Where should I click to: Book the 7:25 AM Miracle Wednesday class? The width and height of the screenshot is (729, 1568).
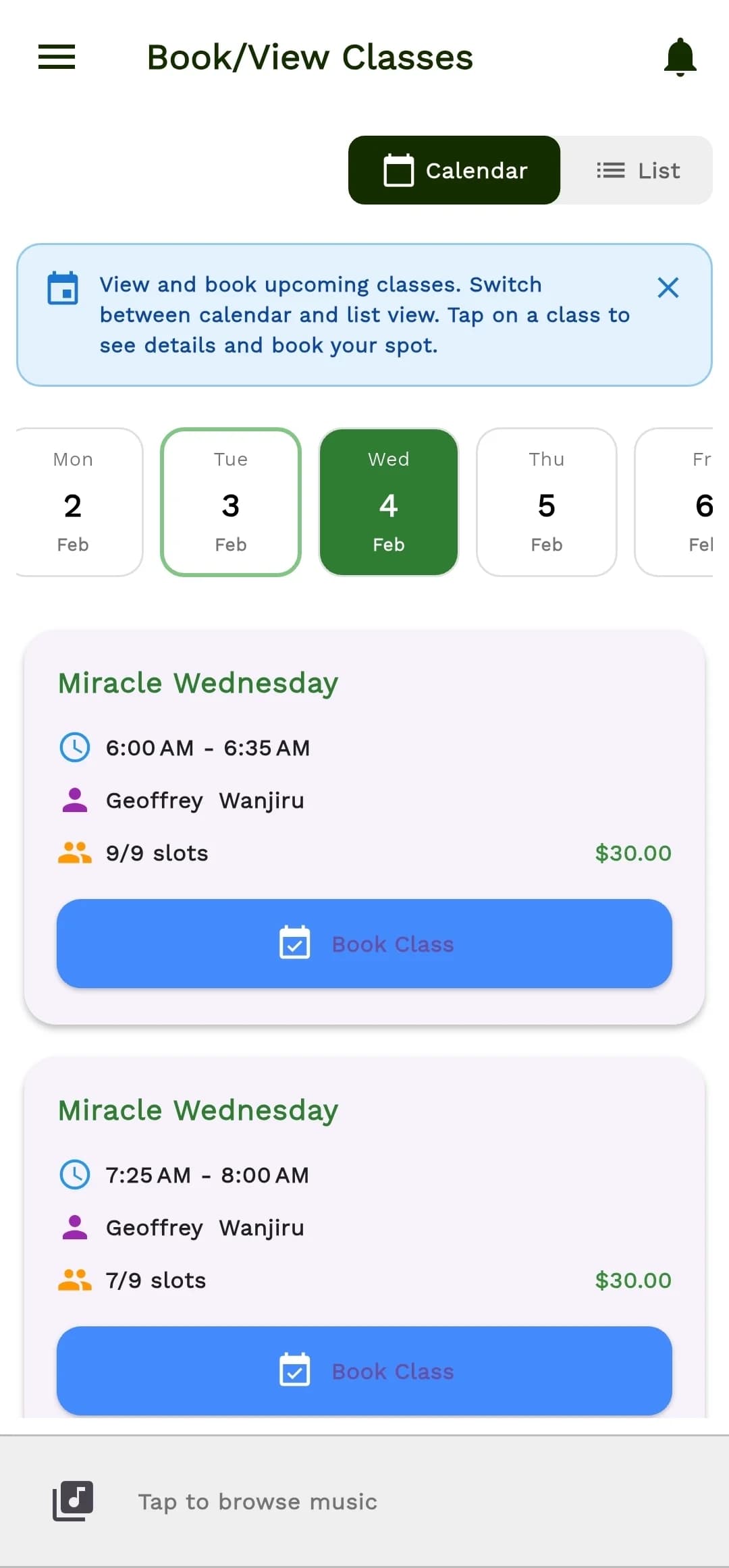pos(364,1371)
